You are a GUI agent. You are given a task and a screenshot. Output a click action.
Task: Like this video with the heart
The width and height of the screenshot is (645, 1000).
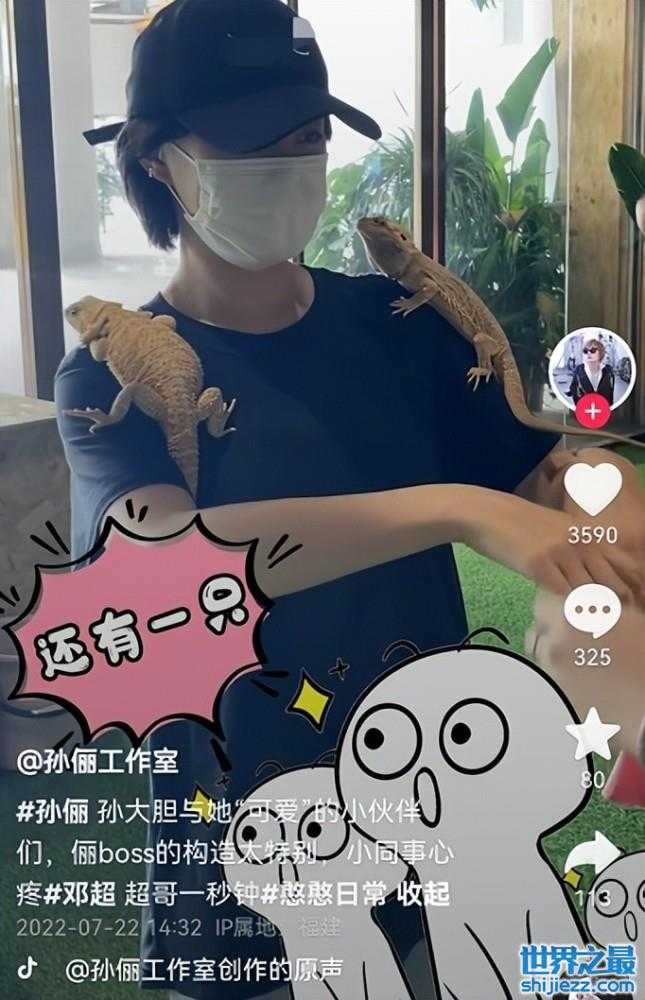592,490
